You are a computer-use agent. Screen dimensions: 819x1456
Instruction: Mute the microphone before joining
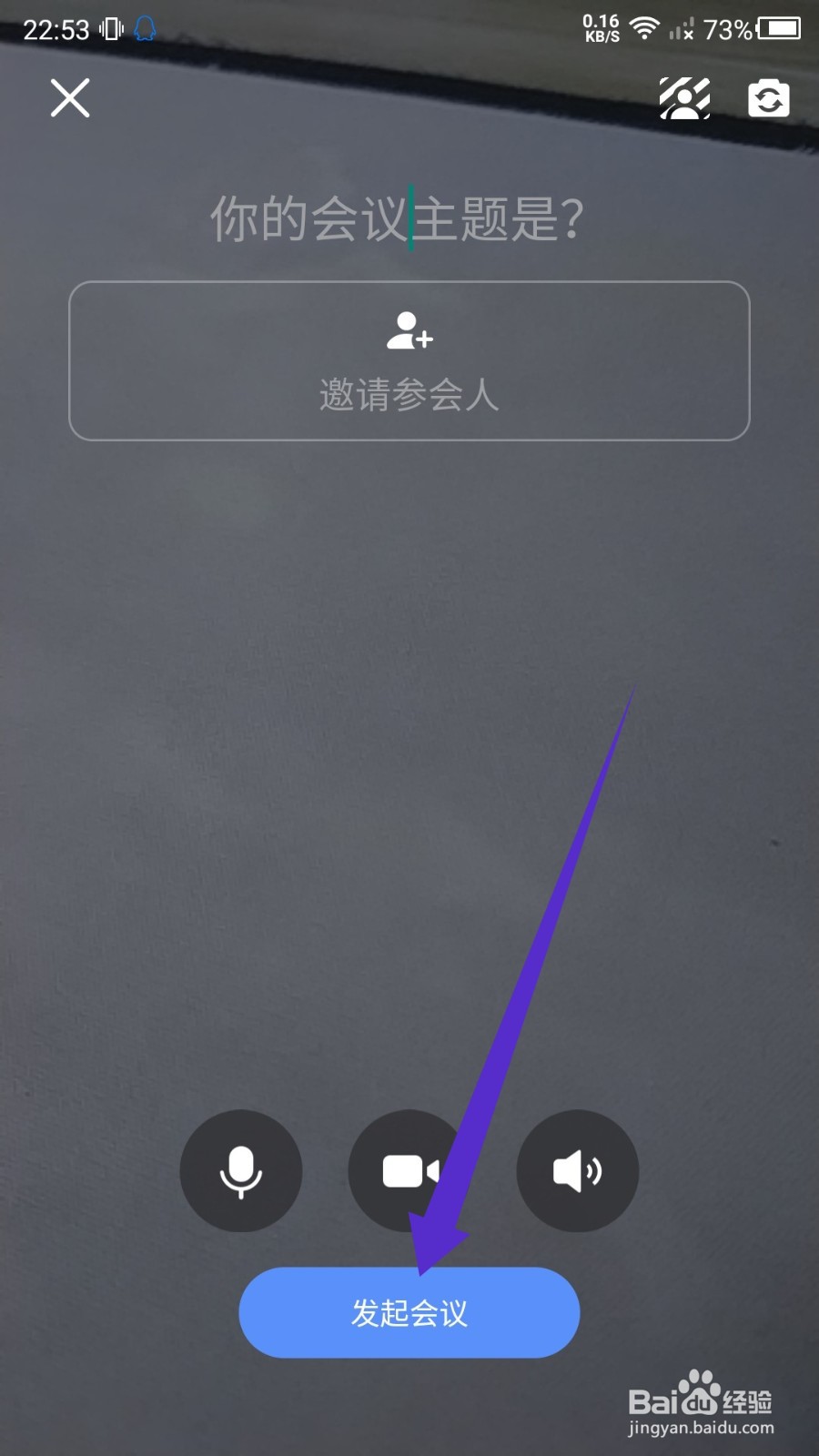[x=241, y=1172]
